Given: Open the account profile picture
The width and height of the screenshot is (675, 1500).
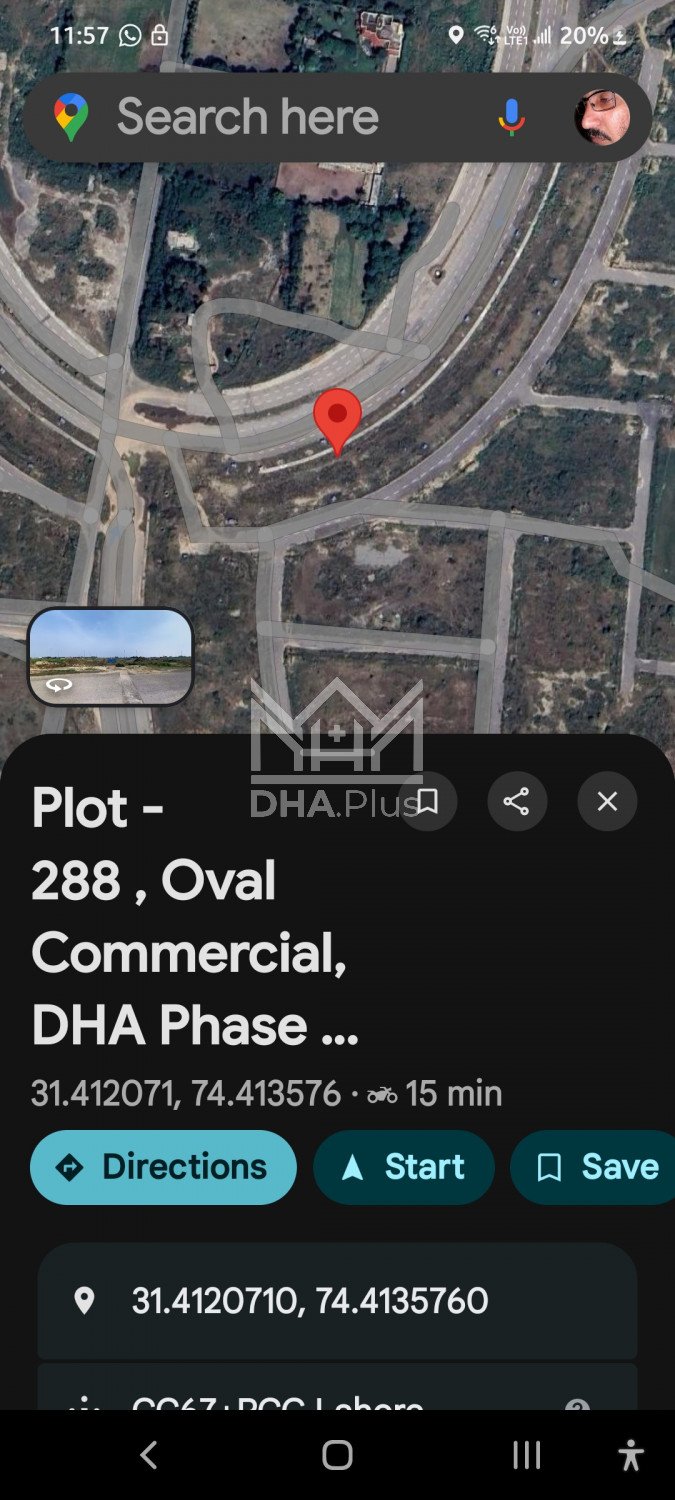Looking at the screenshot, I should [602, 118].
